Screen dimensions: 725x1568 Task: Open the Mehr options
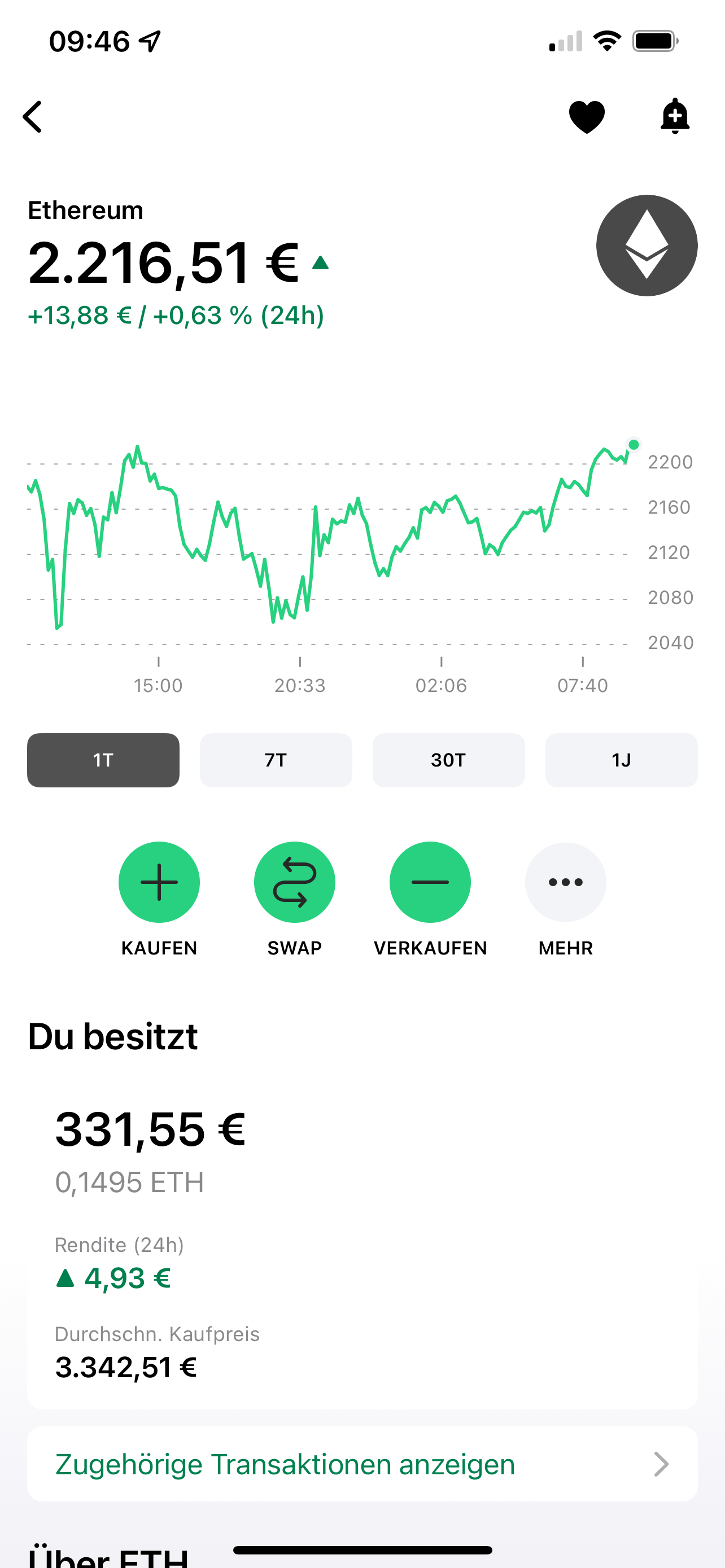[x=566, y=882]
